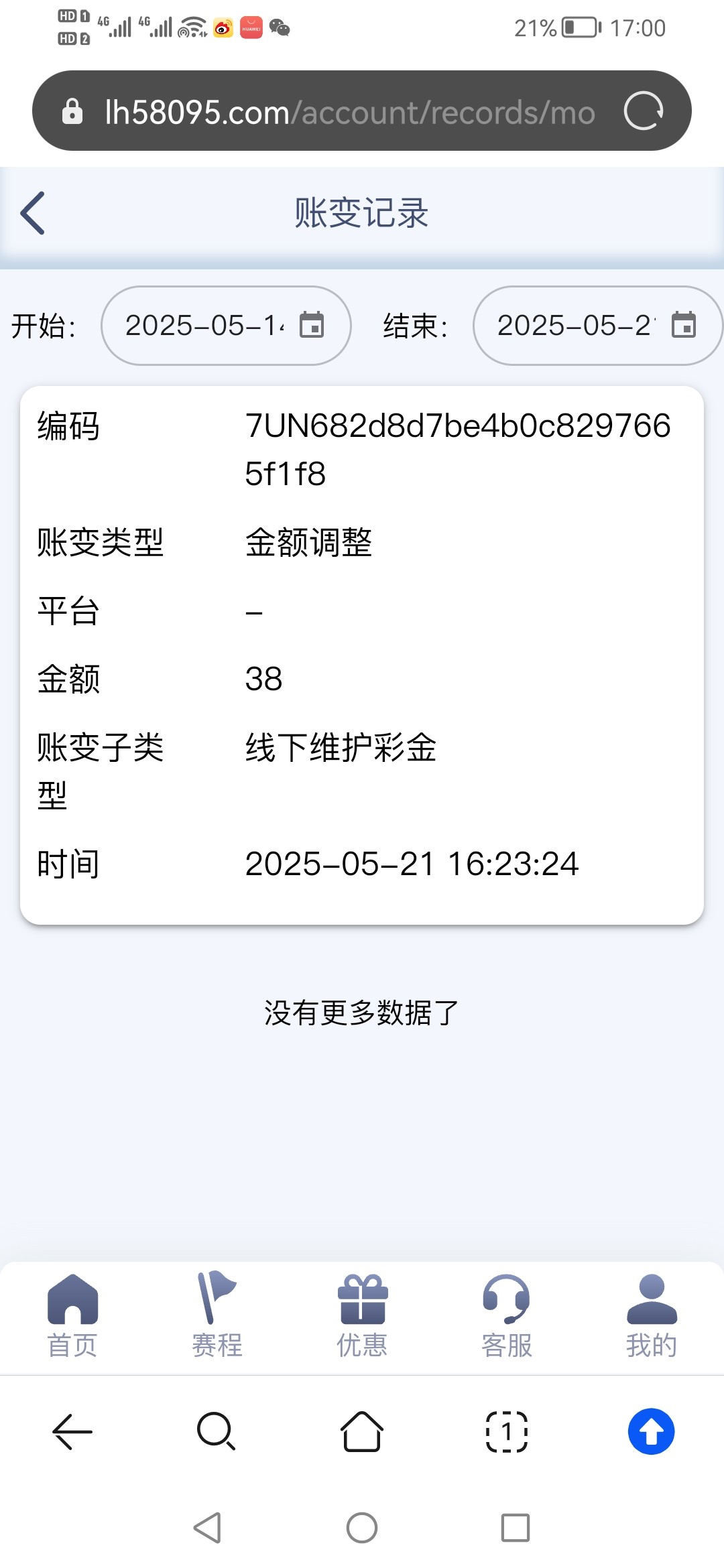Tap the browser URL address bar
Screen dimensions: 724x1568
349,111
